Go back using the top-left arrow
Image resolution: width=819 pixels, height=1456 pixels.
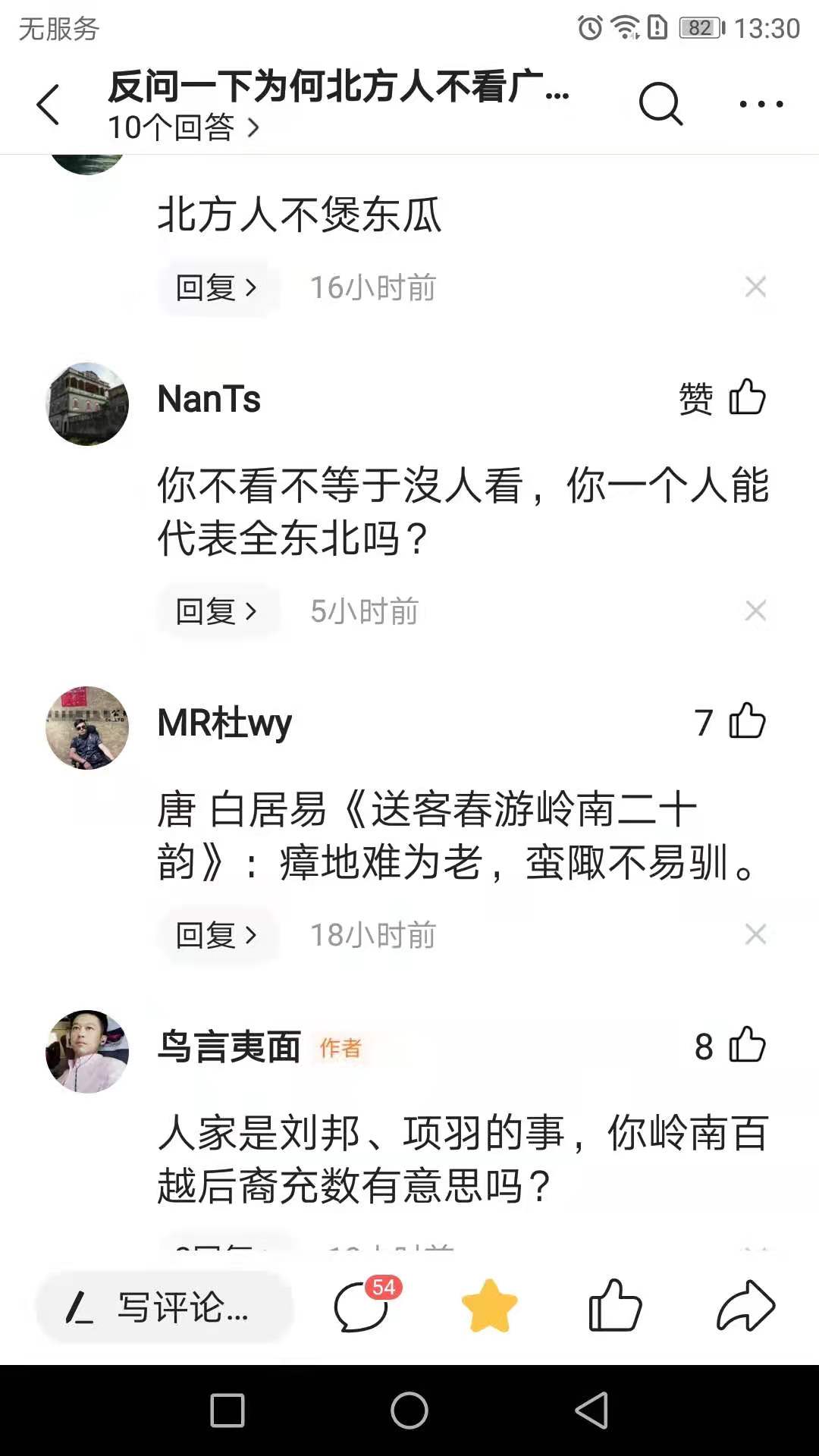click(x=48, y=104)
